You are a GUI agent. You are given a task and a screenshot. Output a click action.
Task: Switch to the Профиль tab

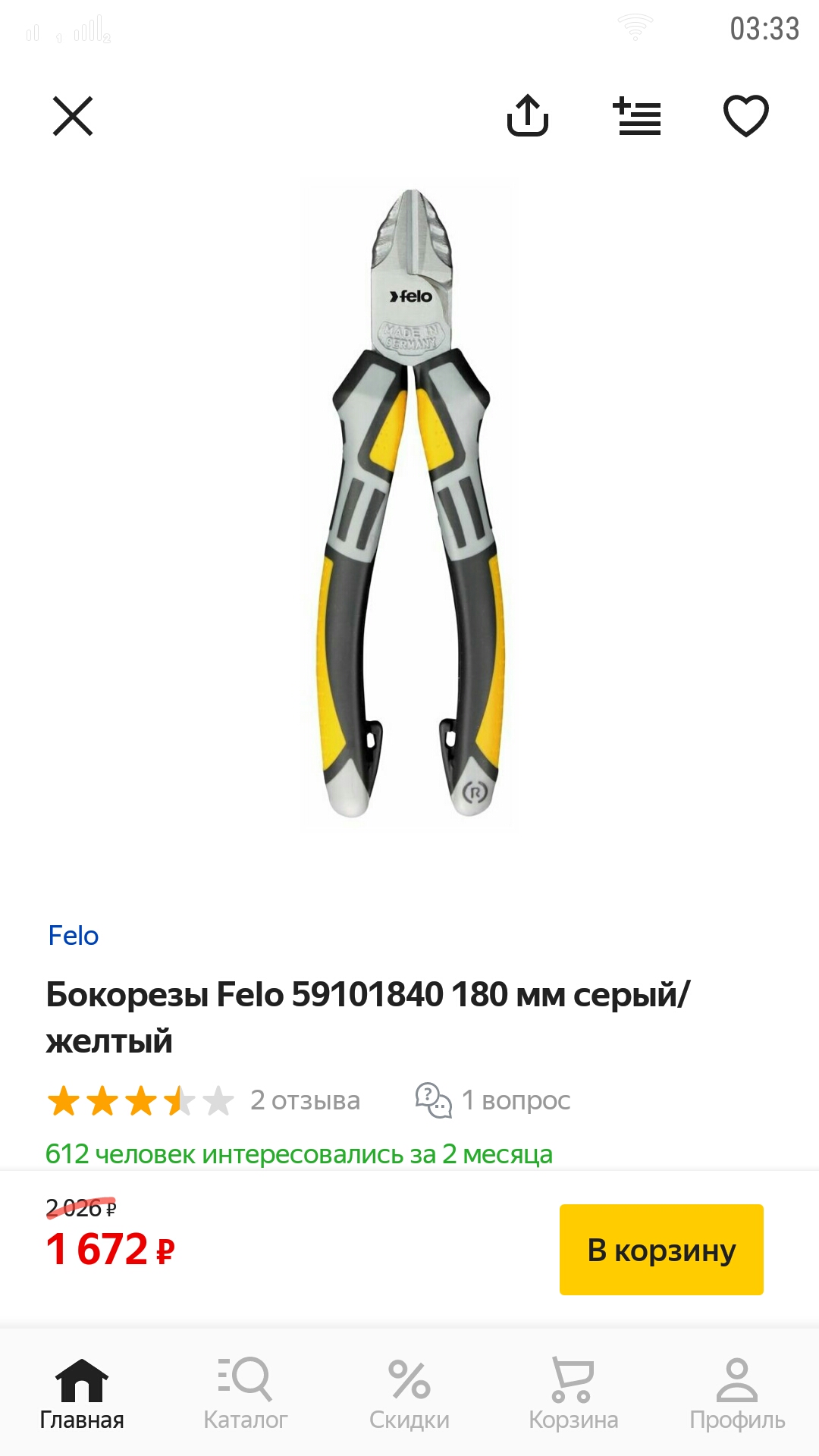click(x=737, y=1395)
